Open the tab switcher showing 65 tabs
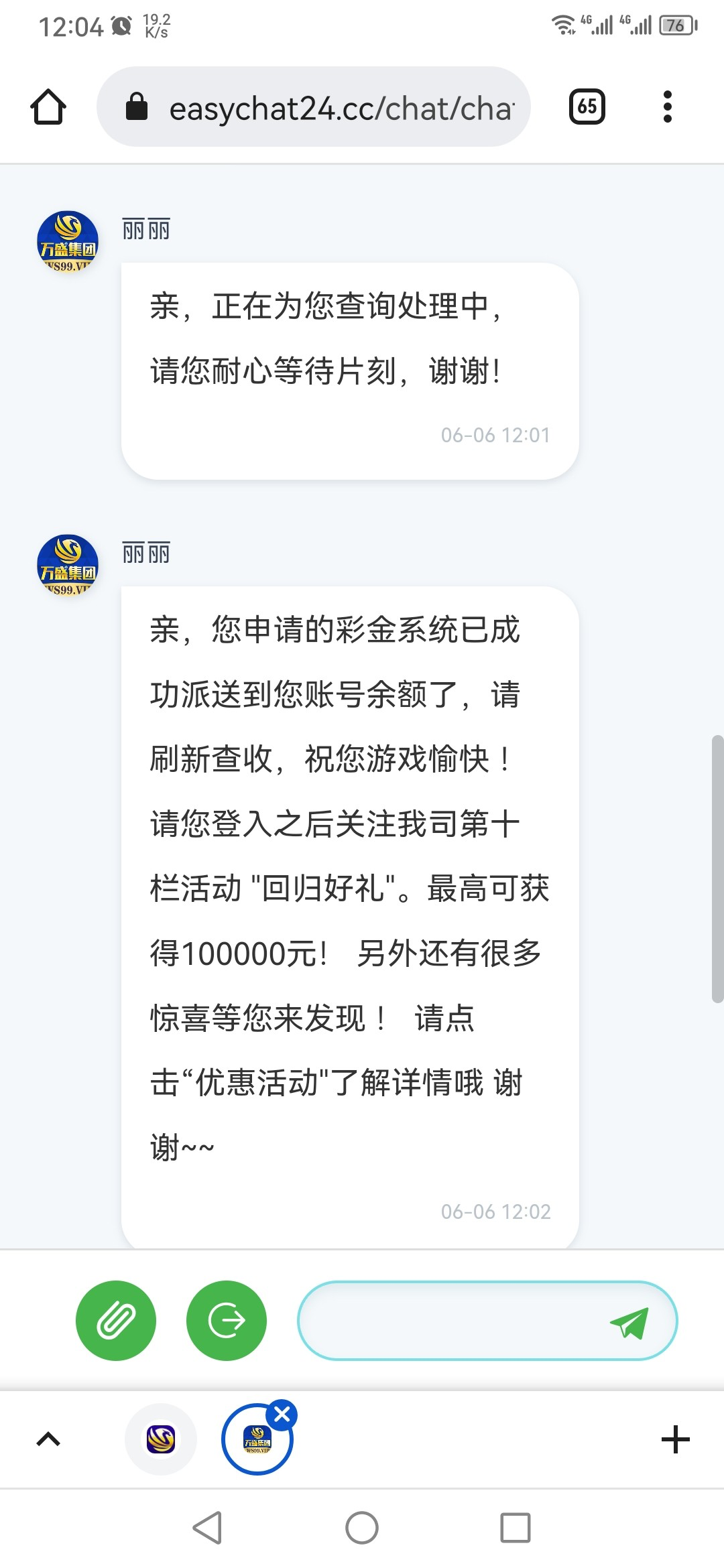Viewport: 724px width, 1568px height. click(x=587, y=107)
